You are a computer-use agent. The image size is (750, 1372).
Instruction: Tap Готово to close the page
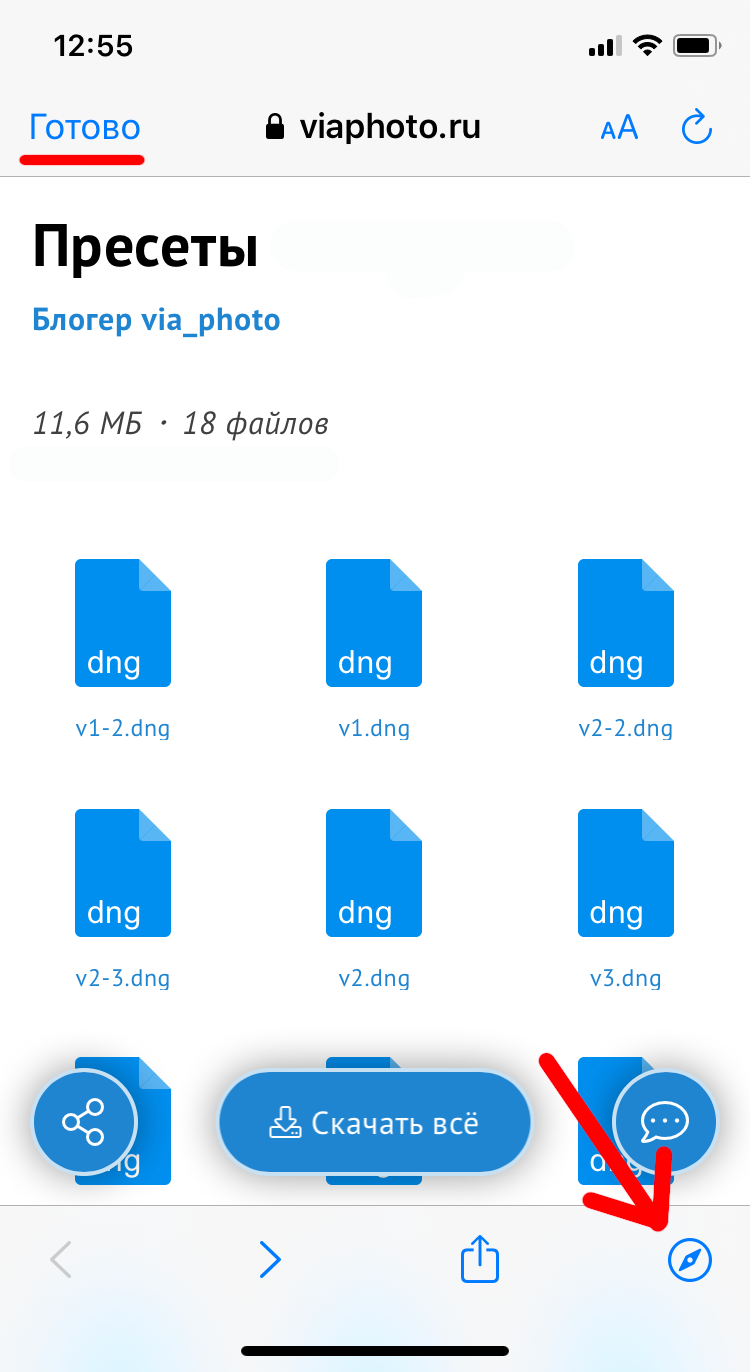pyautogui.click(x=81, y=126)
